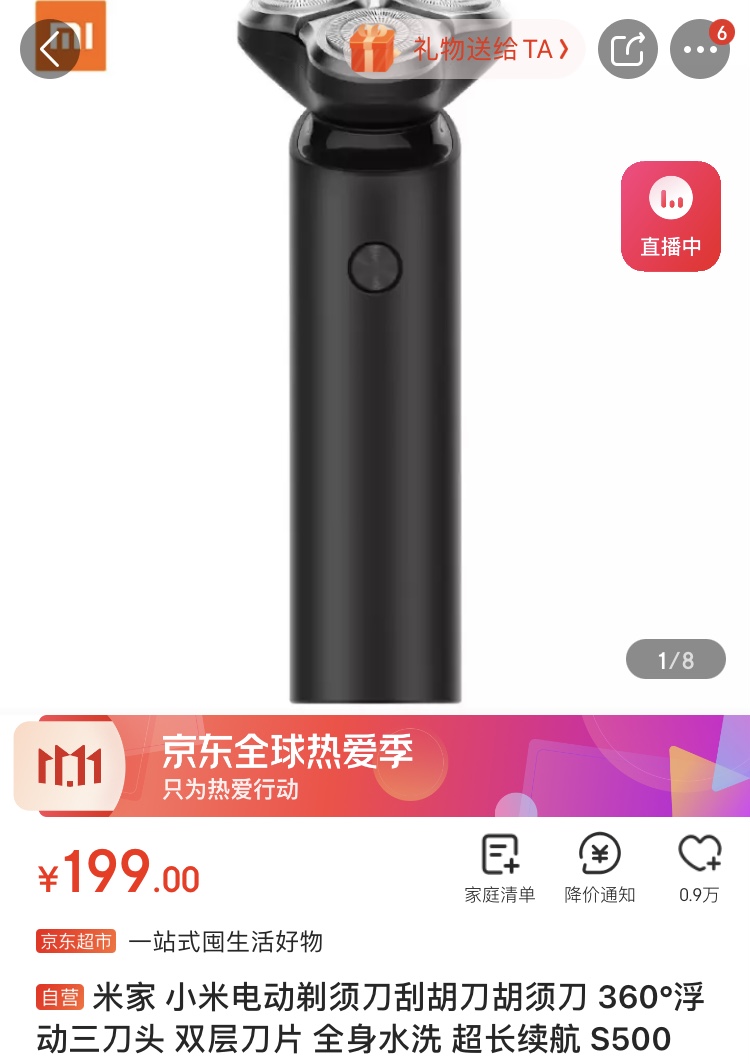This screenshot has width=750, height=1064.
Task: Open the more options ellipsis icon
Action: [700, 49]
